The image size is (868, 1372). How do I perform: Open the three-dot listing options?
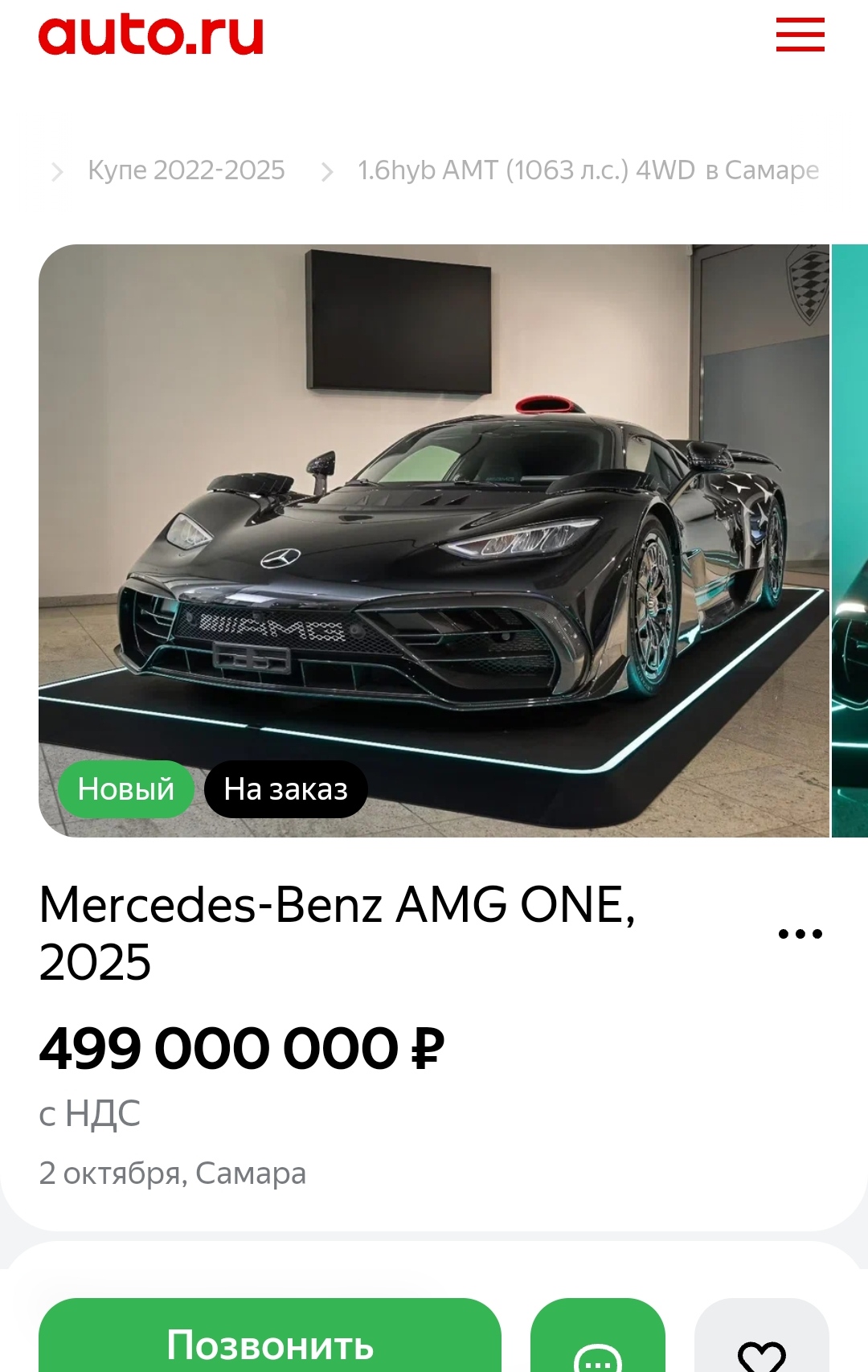coord(800,933)
